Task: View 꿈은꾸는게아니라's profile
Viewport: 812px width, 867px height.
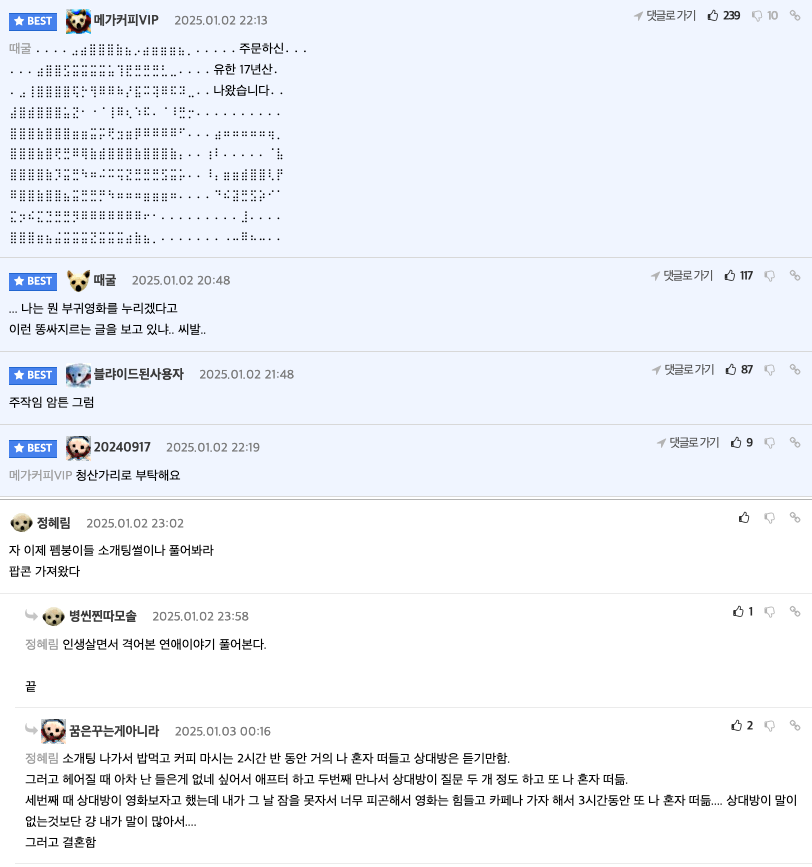Action: pos(114,731)
